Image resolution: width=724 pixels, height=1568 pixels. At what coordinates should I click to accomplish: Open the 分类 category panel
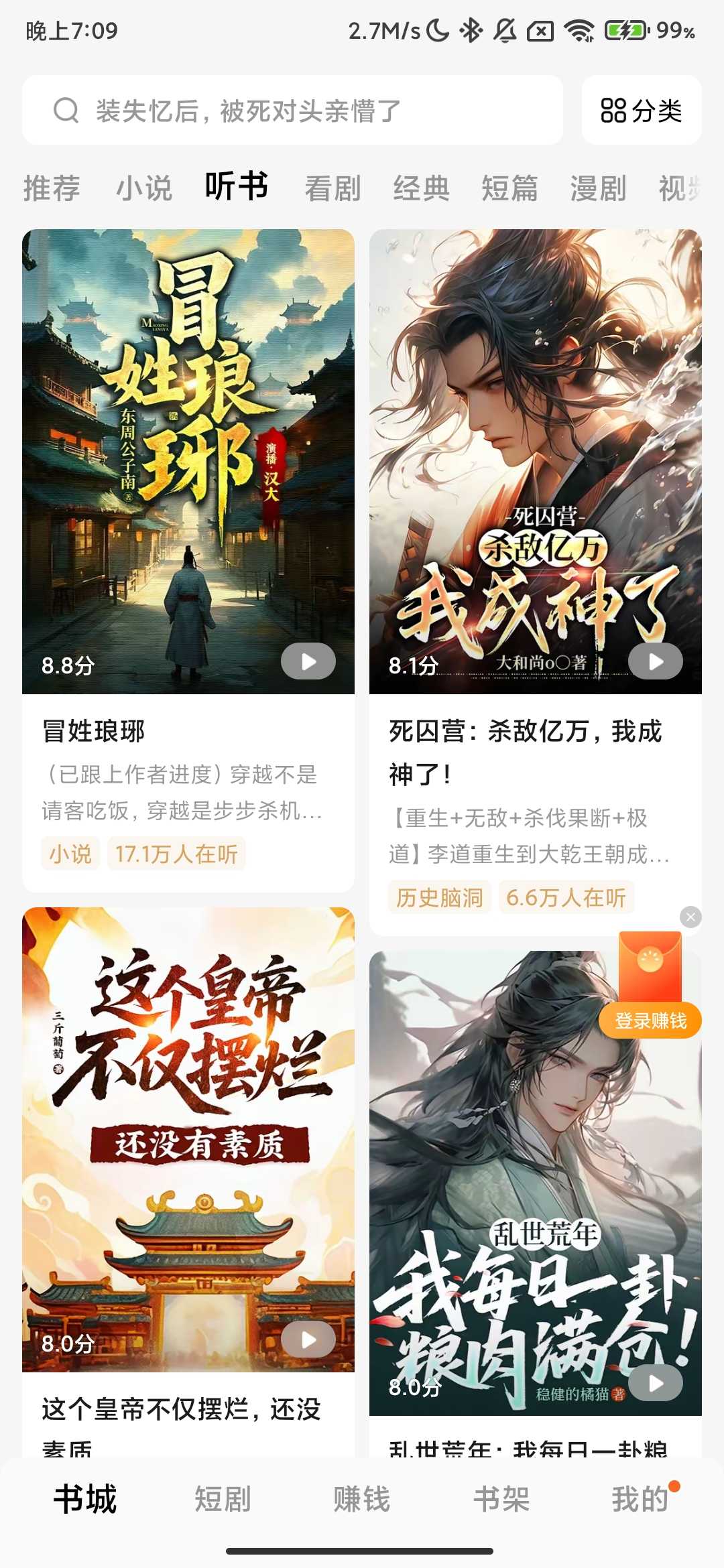[x=641, y=112]
